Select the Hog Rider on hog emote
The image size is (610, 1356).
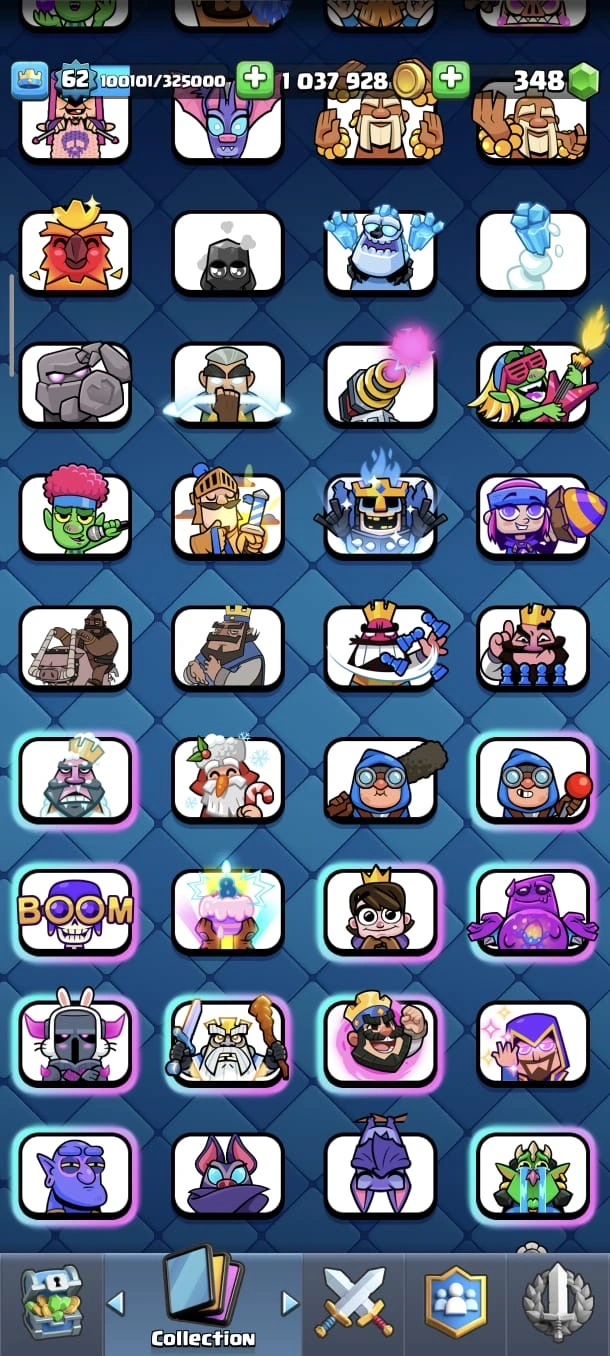[75, 647]
